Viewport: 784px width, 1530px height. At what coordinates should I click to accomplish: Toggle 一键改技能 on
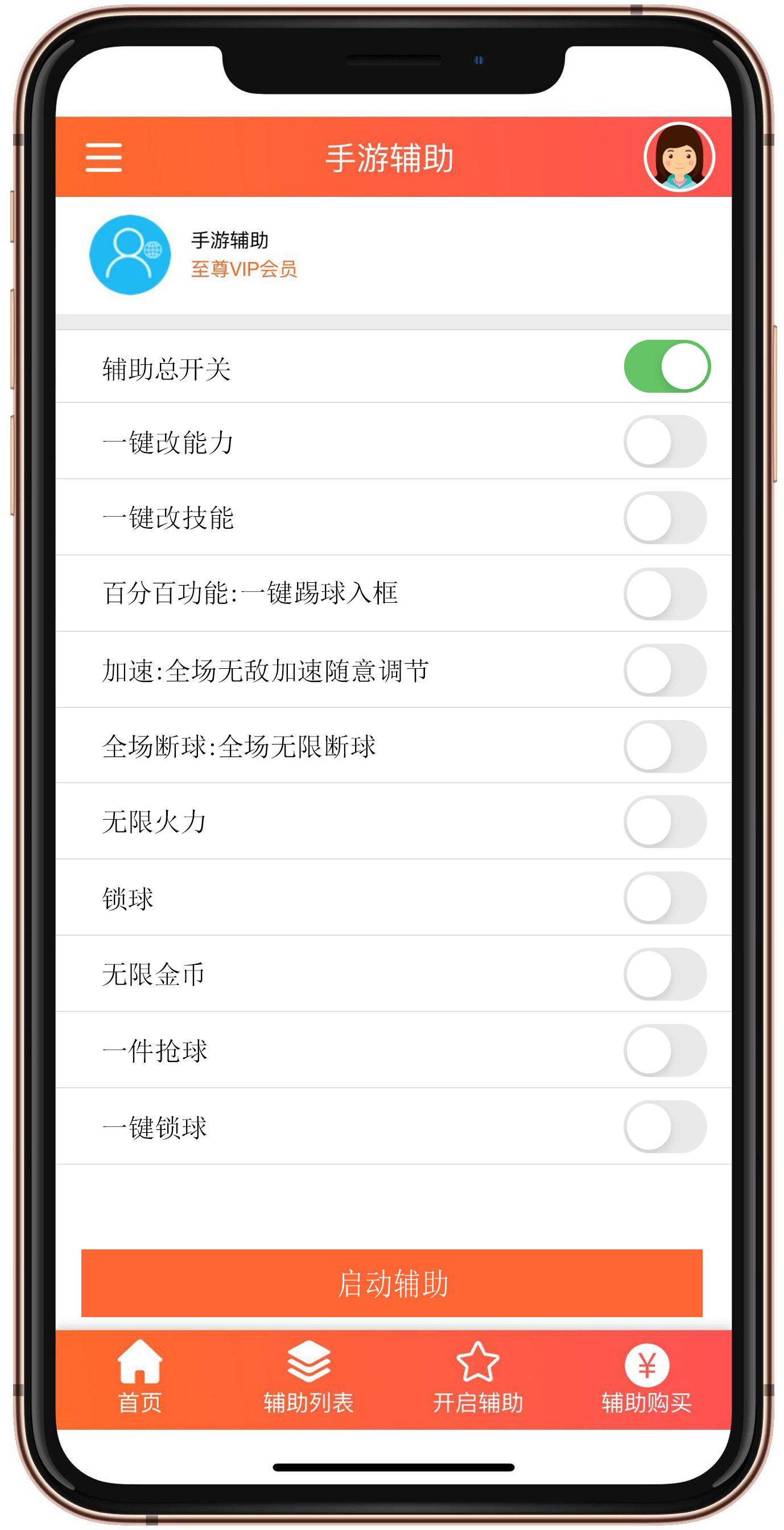(665, 517)
